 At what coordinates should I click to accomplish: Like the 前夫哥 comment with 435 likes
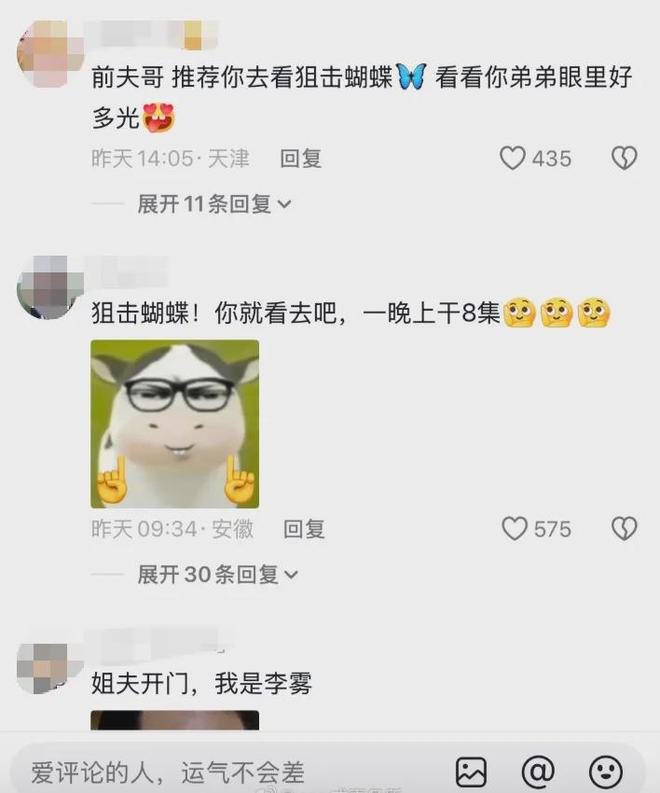click(x=513, y=158)
